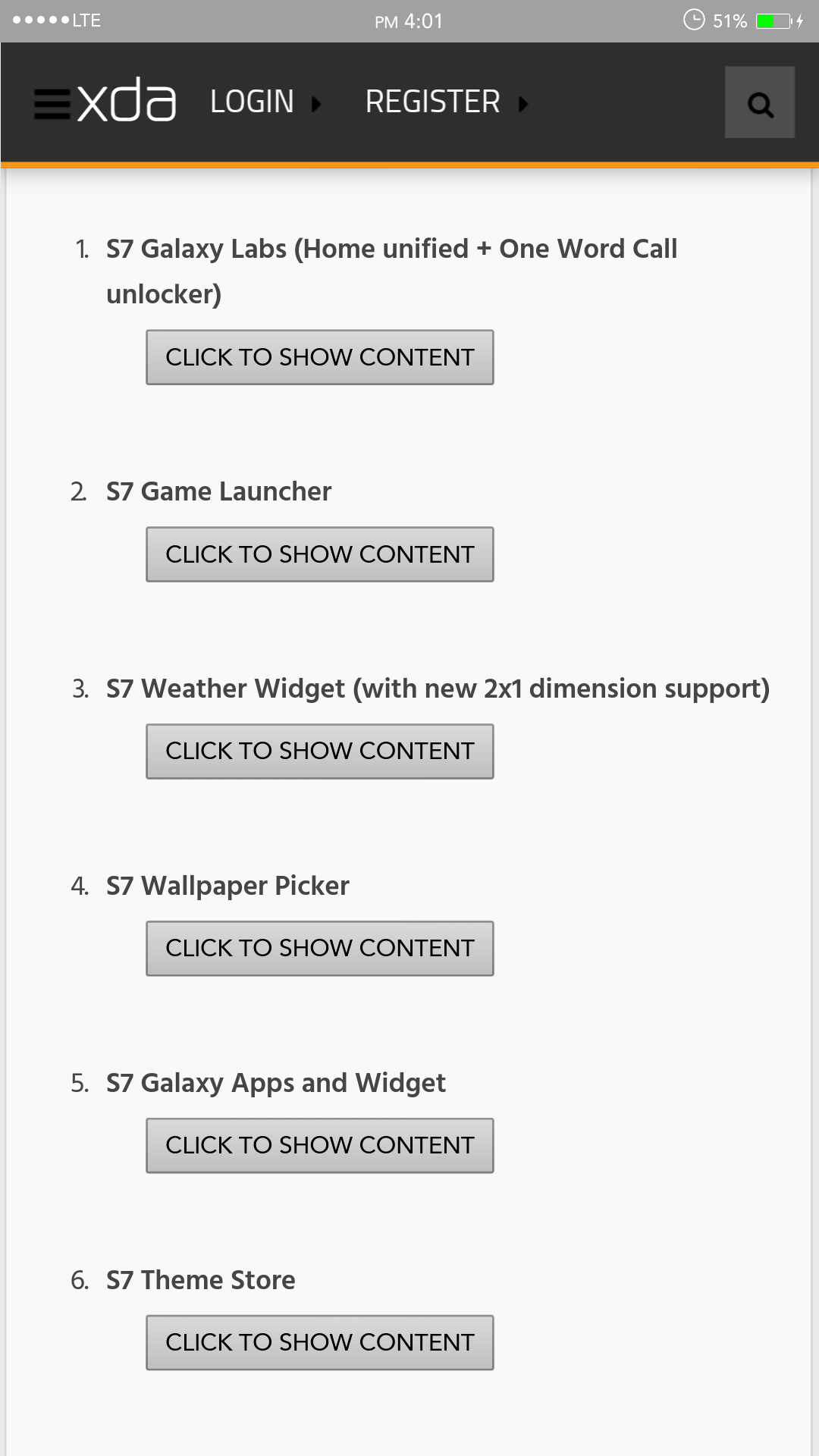Image resolution: width=819 pixels, height=1456 pixels.
Task: Show content for S7 Galaxy Labs
Action: click(319, 357)
